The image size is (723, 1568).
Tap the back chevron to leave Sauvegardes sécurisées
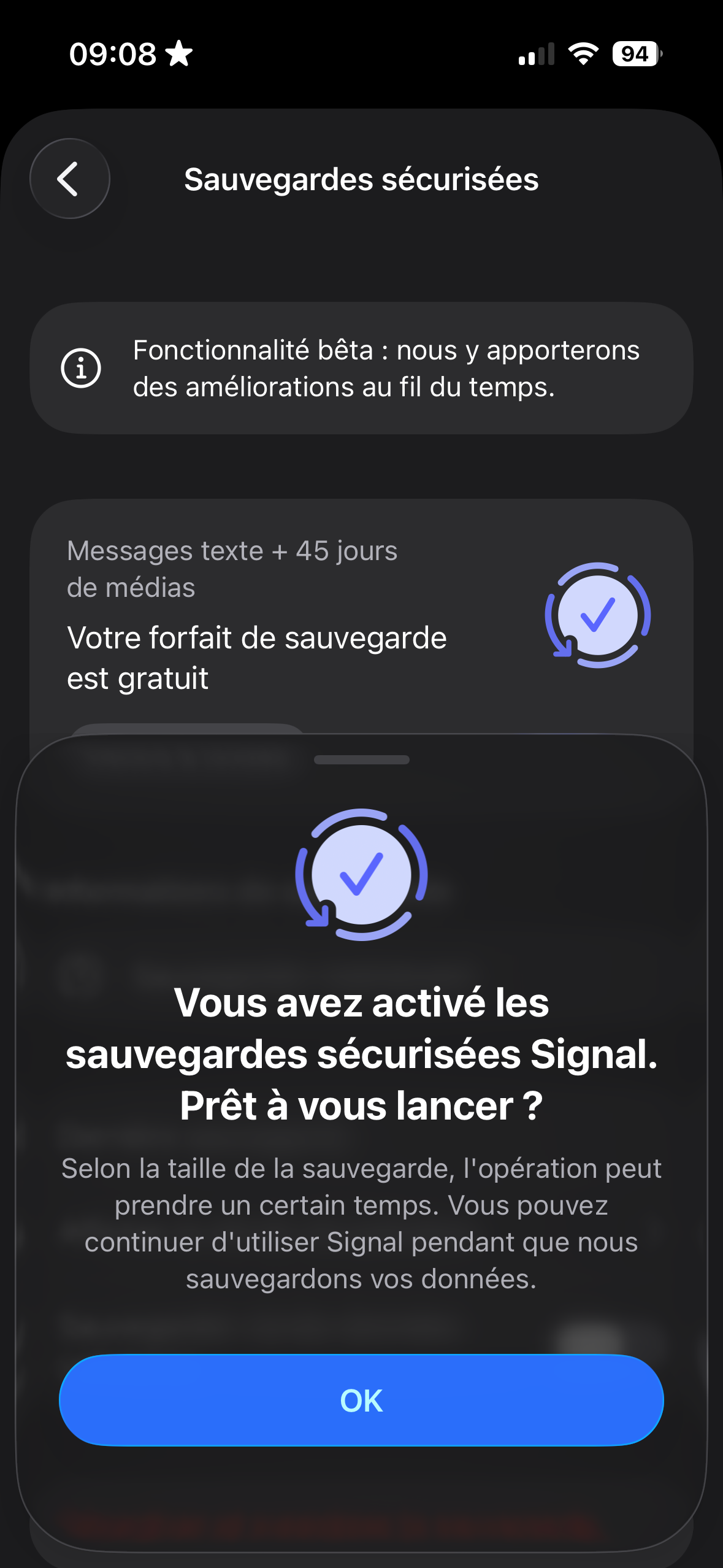coord(69,179)
